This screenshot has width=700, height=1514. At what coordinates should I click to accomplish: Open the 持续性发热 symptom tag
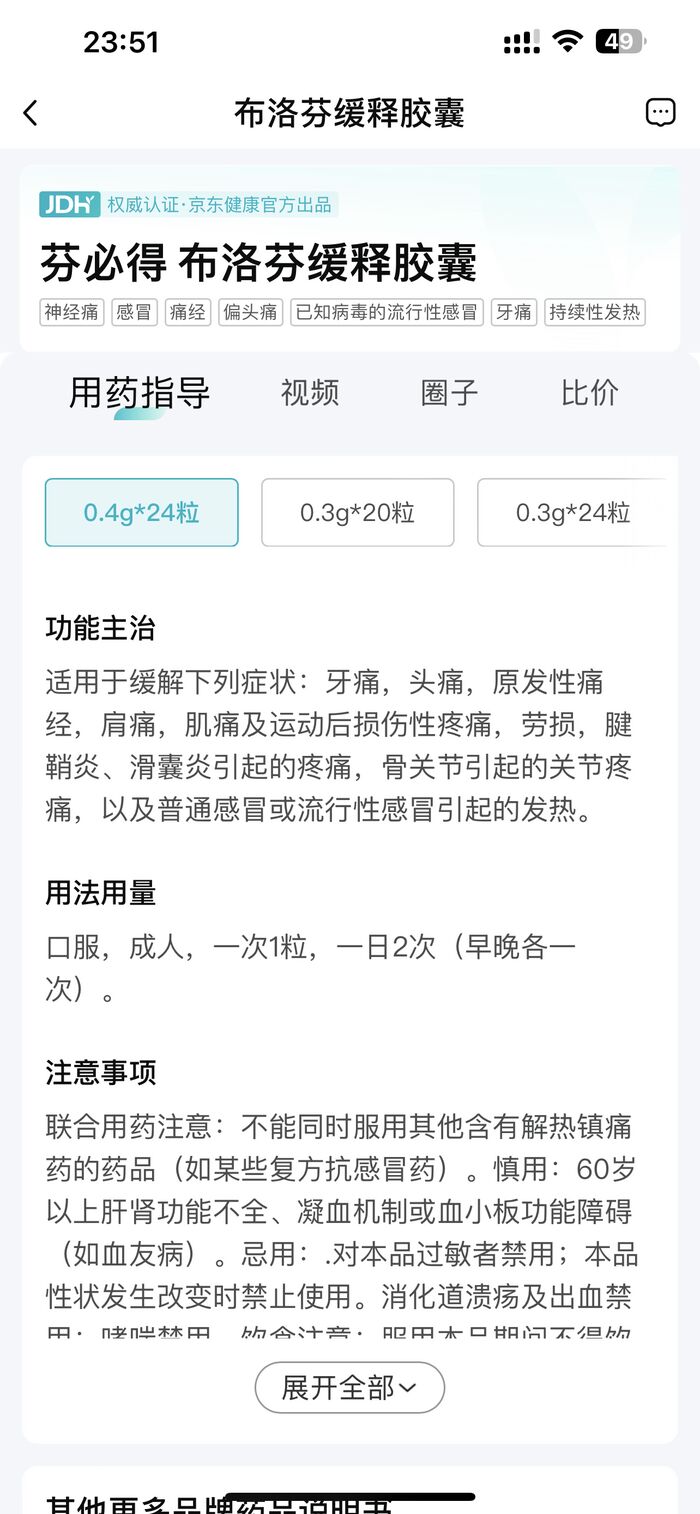point(595,312)
